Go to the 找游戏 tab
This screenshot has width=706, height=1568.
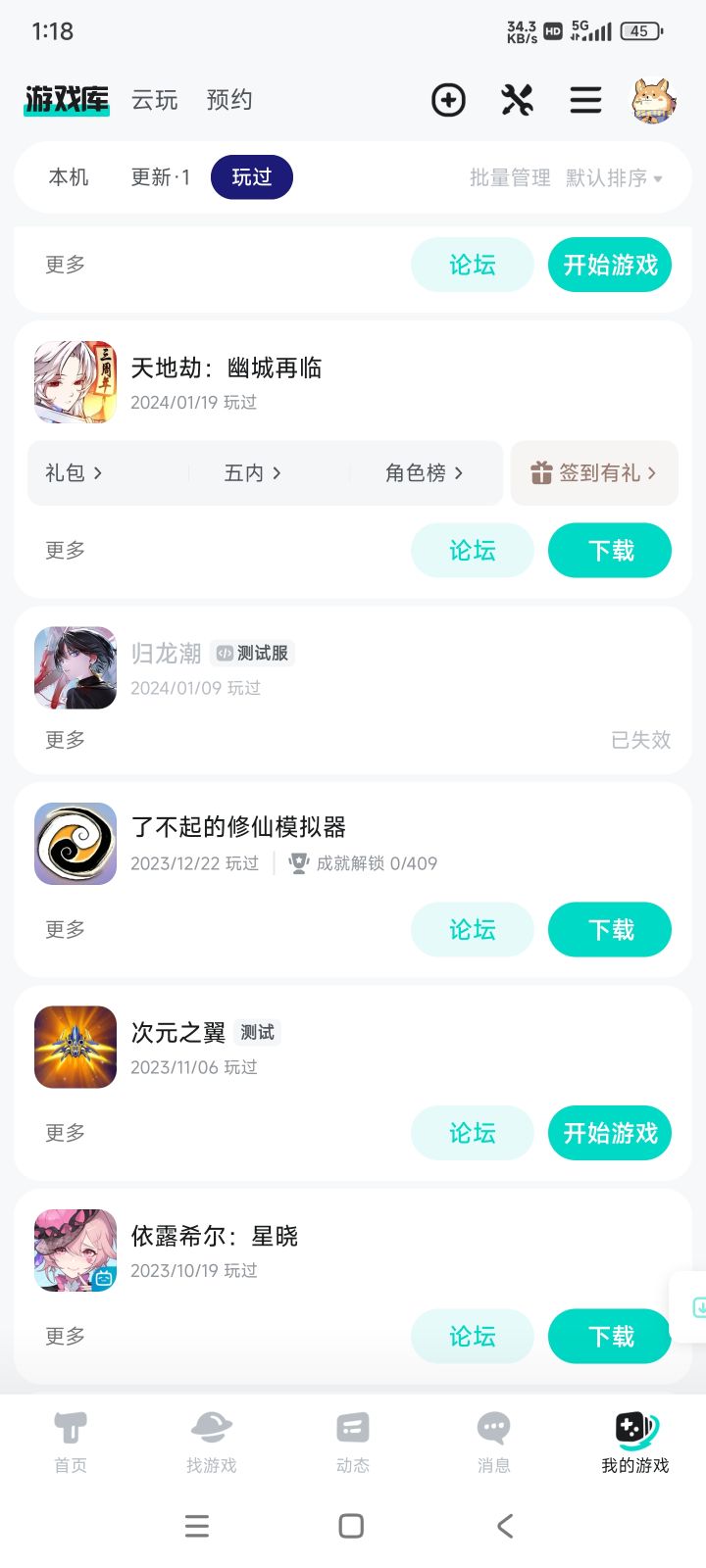[x=212, y=1442]
